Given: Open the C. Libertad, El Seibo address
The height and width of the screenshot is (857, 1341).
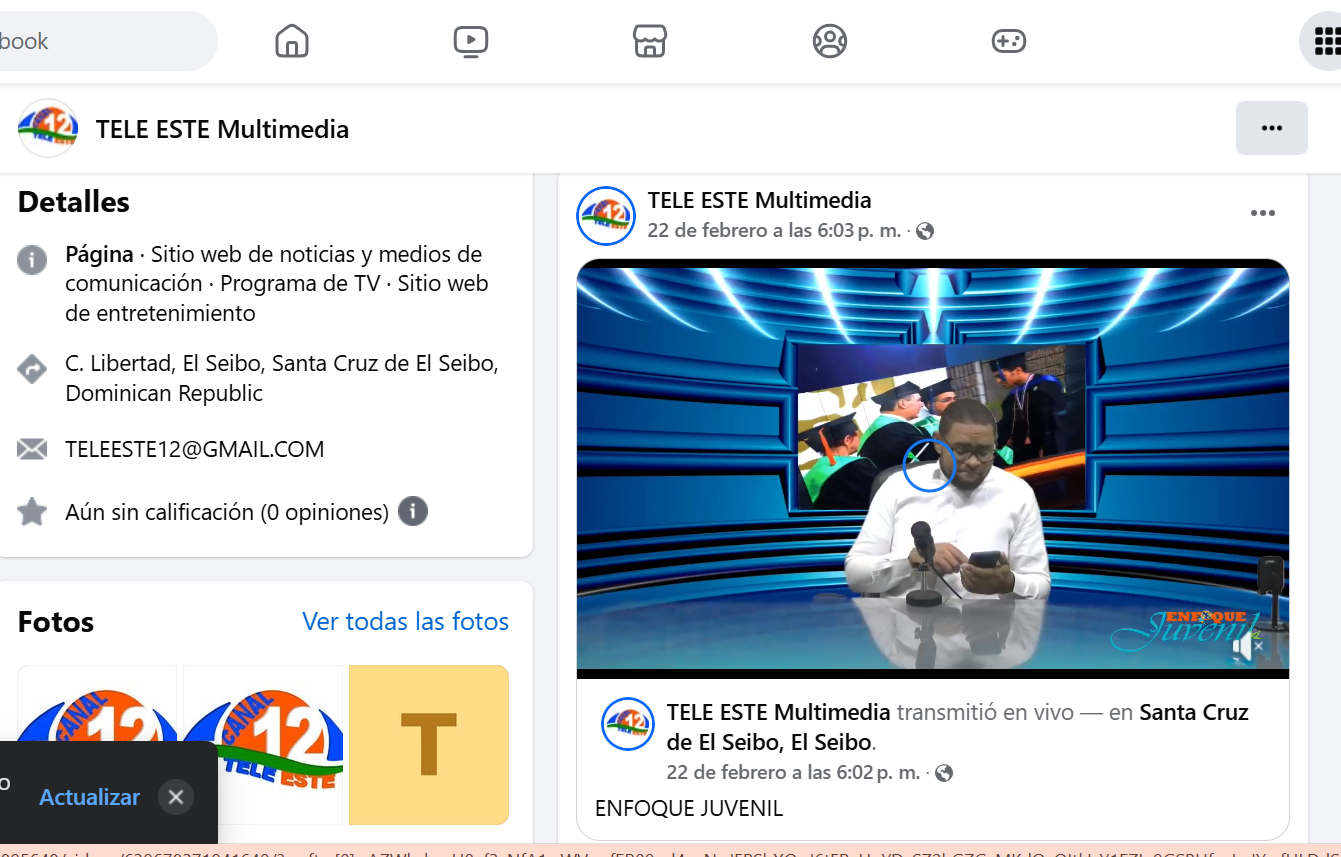Looking at the screenshot, I should 282,378.
